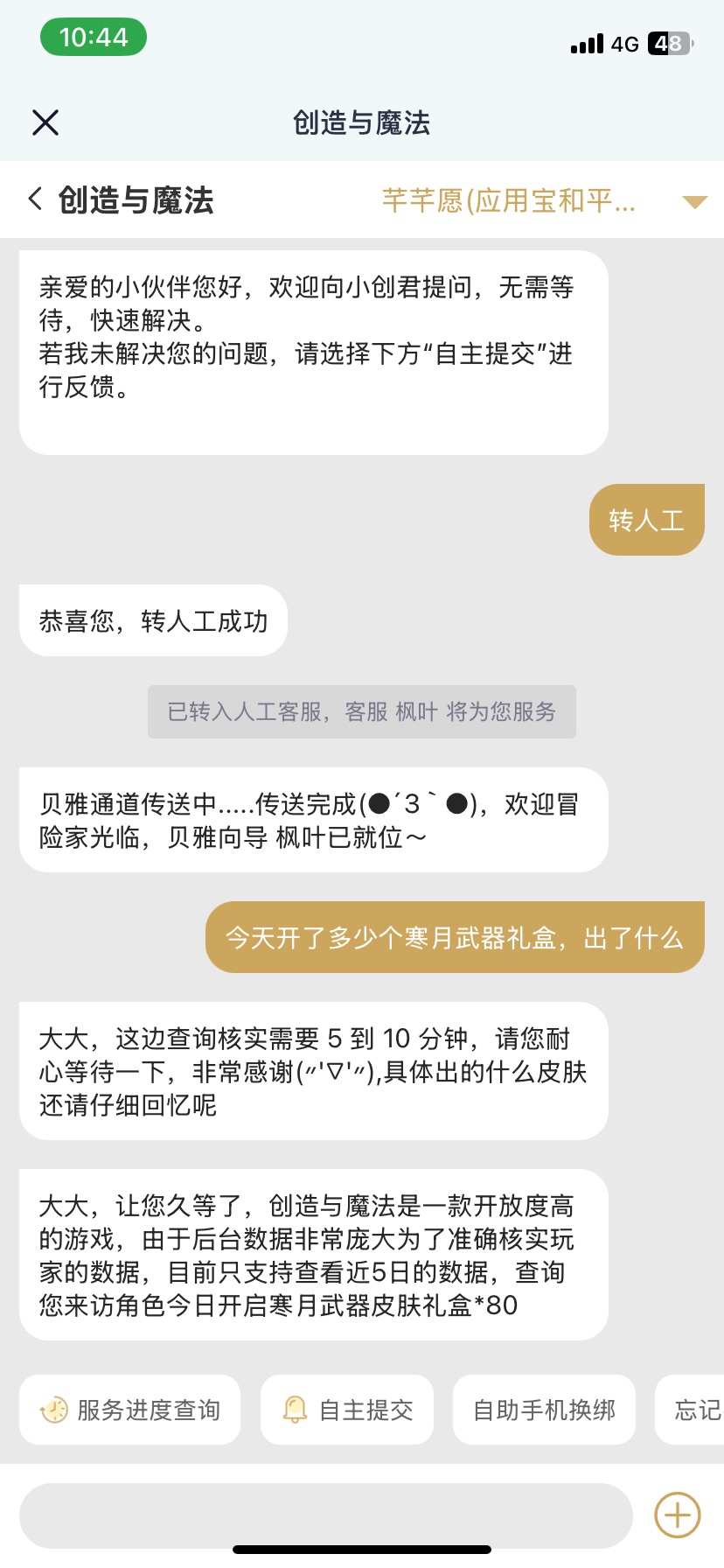
Task: Go back using the arrow
Action: point(35,199)
